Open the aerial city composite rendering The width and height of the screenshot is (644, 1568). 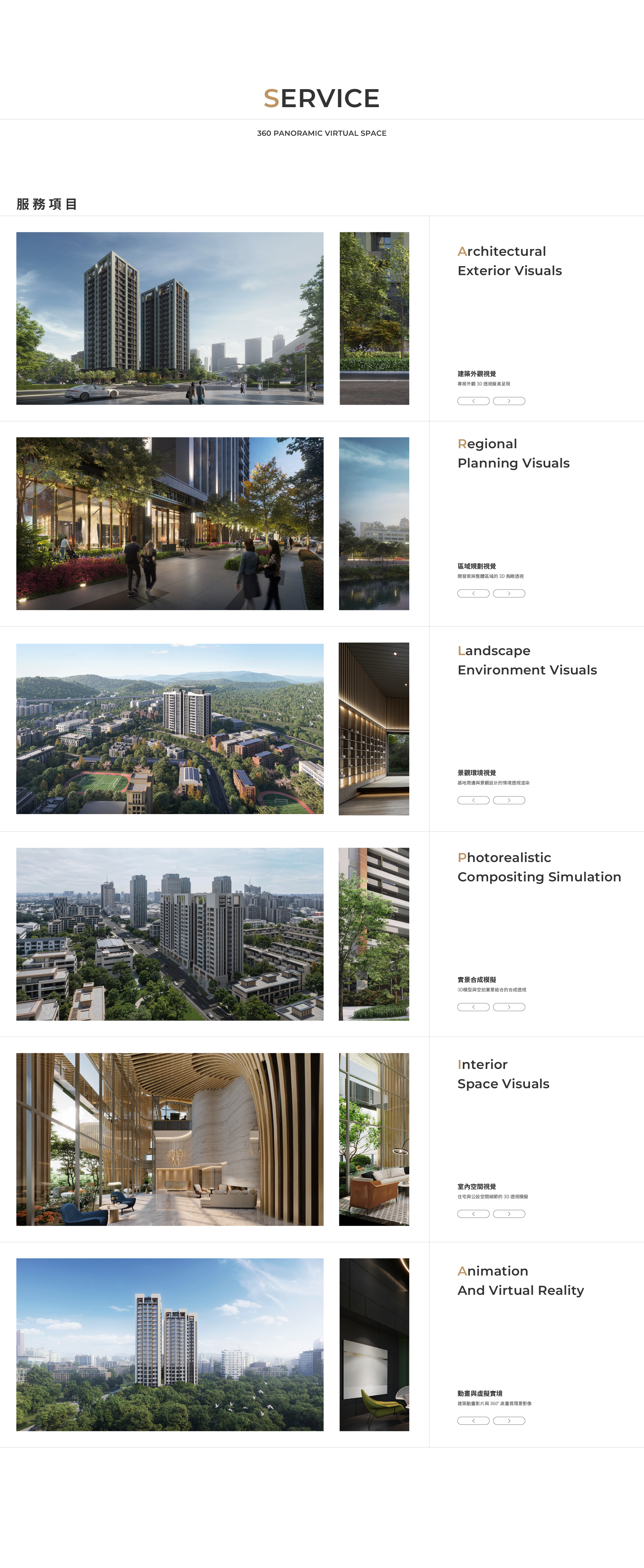[169, 934]
